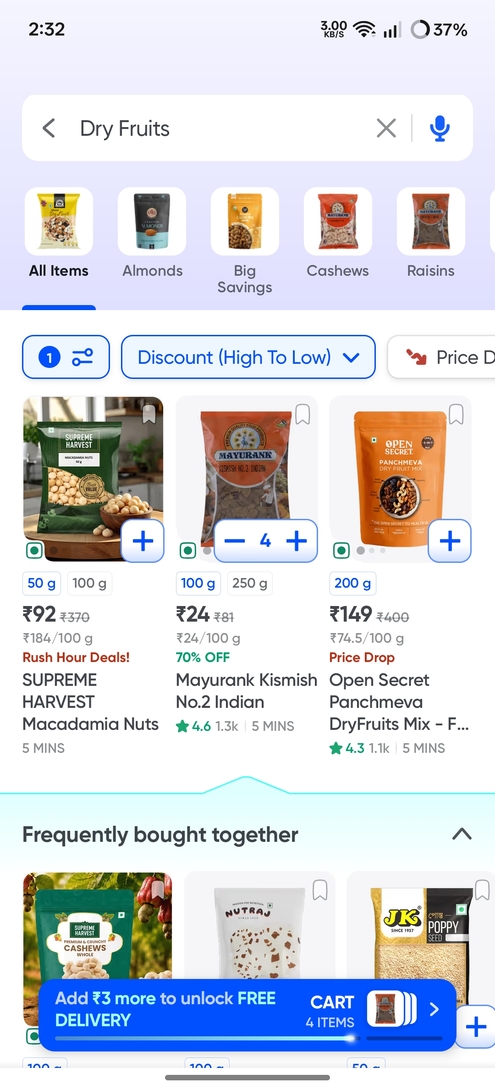Choose the 250 g Mayurank Kismish size
This screenshot has height=1090, width=495.
pos(250,583)
